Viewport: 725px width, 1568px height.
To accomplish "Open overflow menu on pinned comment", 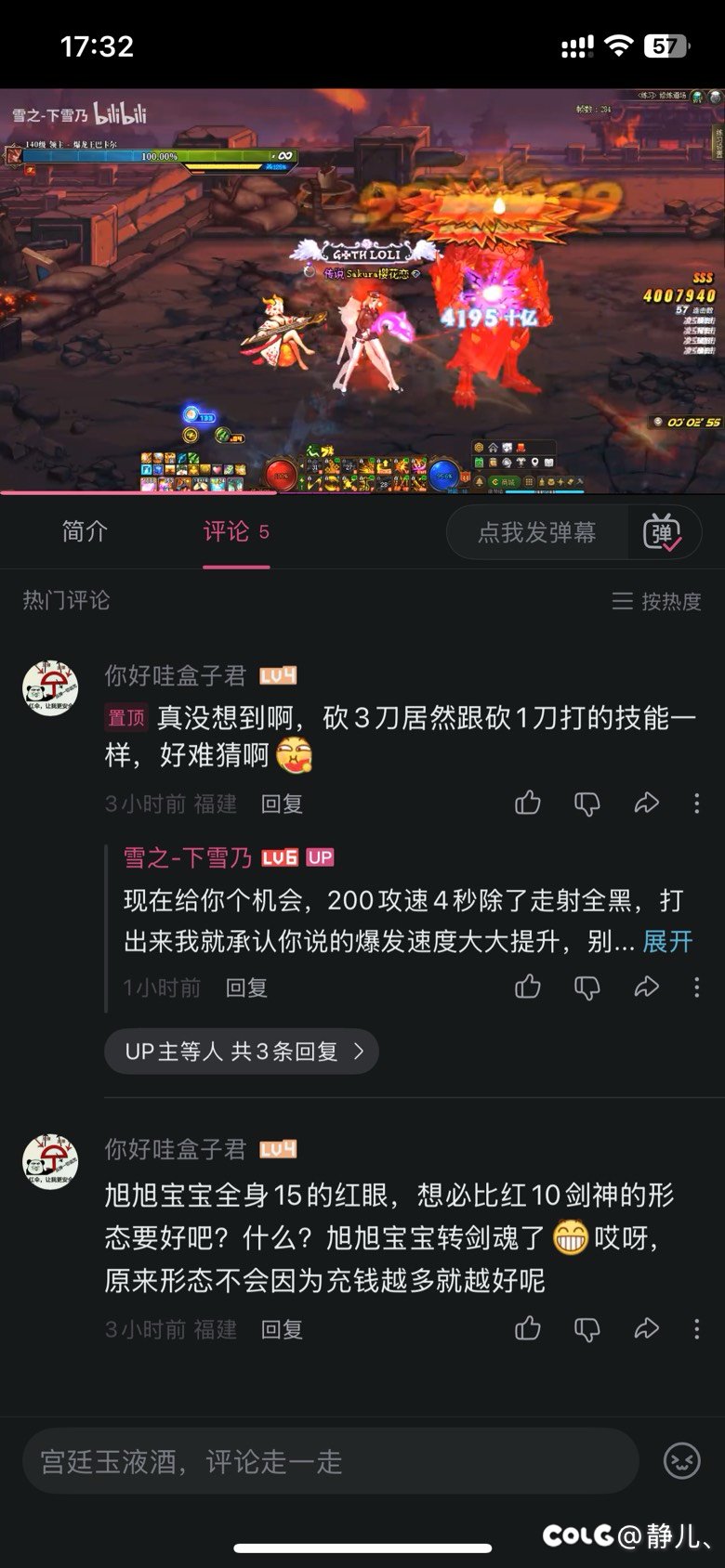I will pyautogui.click(x=697, y=804).
